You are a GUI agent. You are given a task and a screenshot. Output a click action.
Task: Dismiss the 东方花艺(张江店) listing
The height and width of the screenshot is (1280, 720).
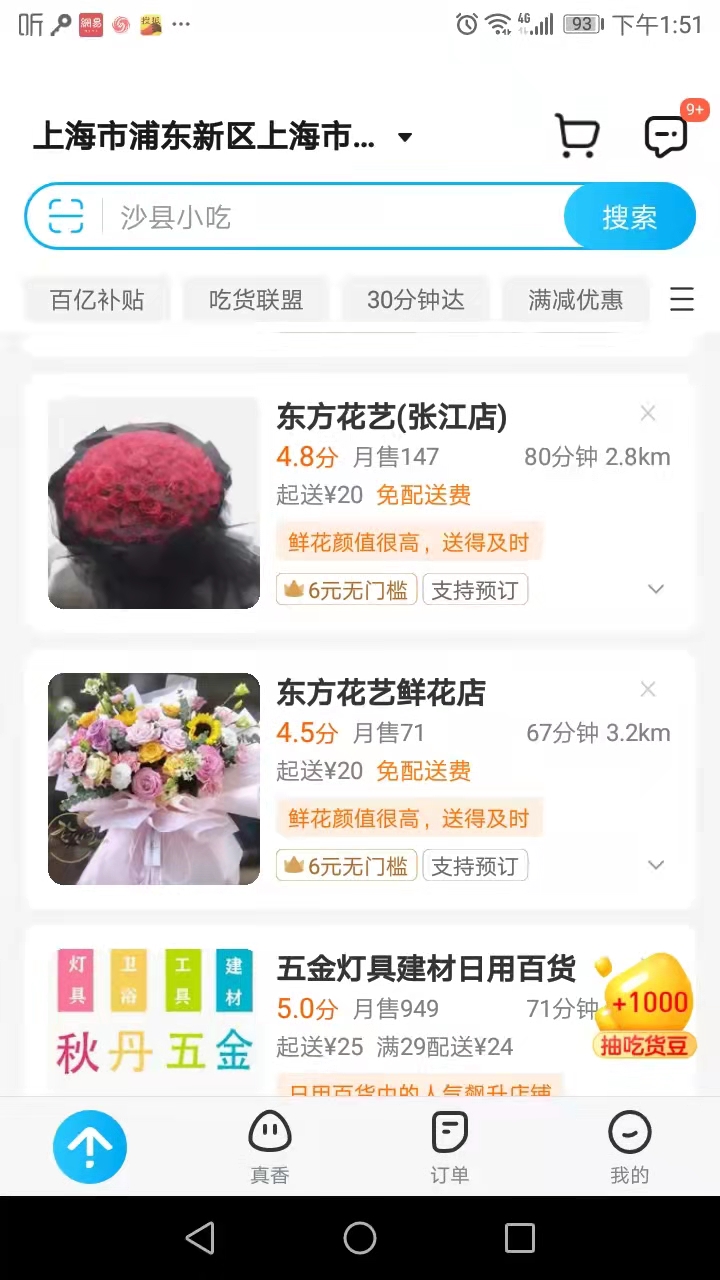[648, 414]
